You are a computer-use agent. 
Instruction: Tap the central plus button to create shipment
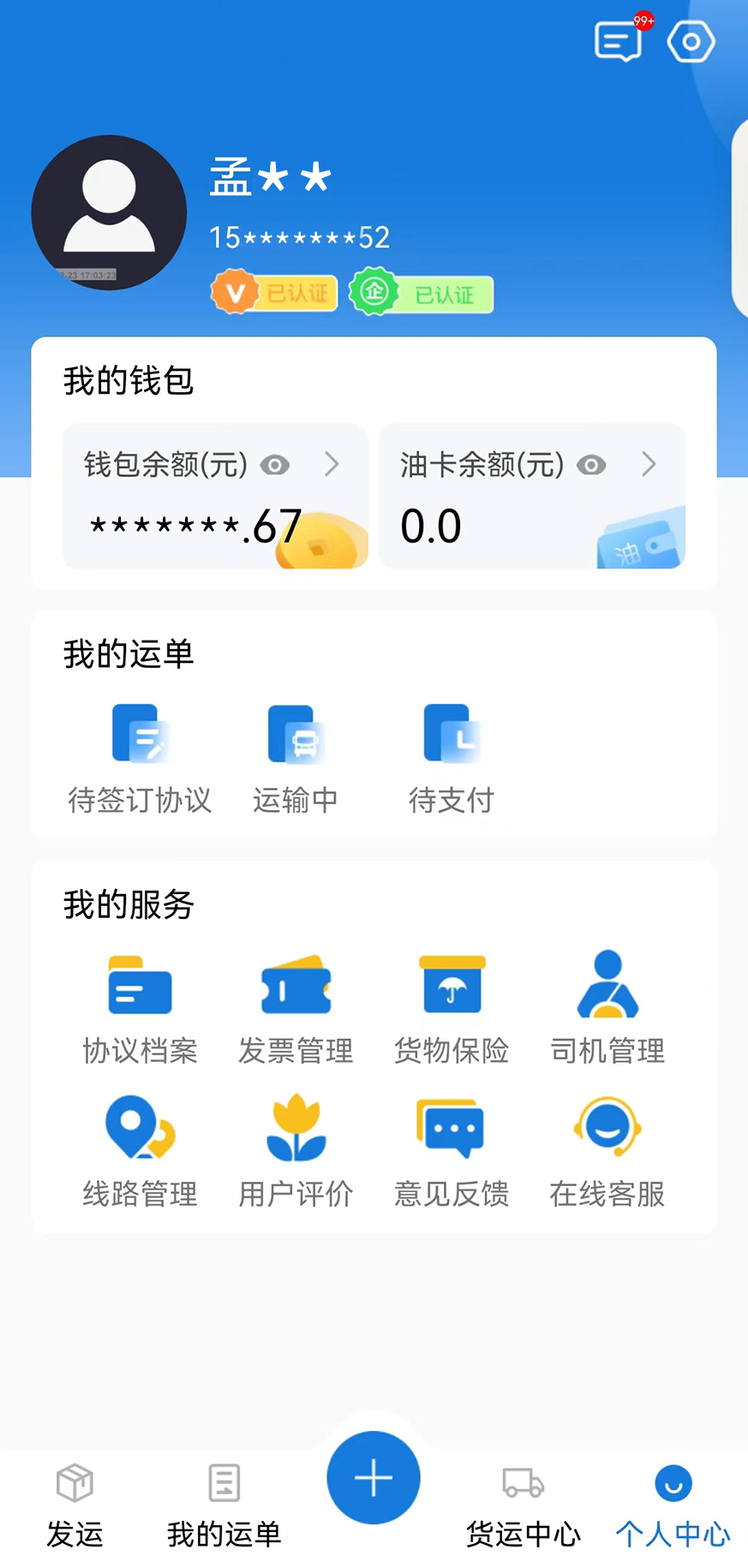[x=373, y=1478]
